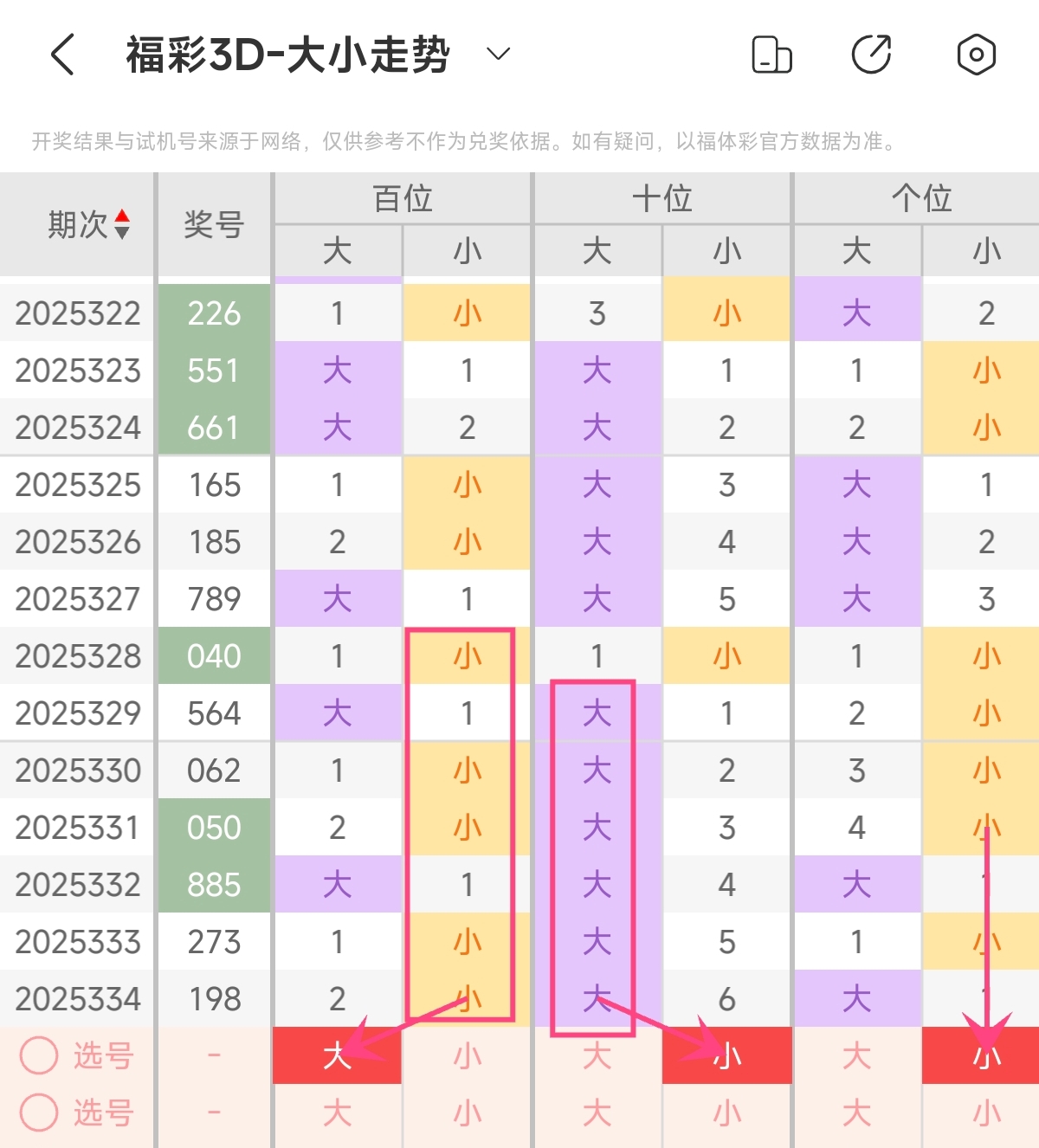Pick 小 for 十位 in the second 选号 row
This screenshot has height=1148, width=1039.
pos(726,1113)
